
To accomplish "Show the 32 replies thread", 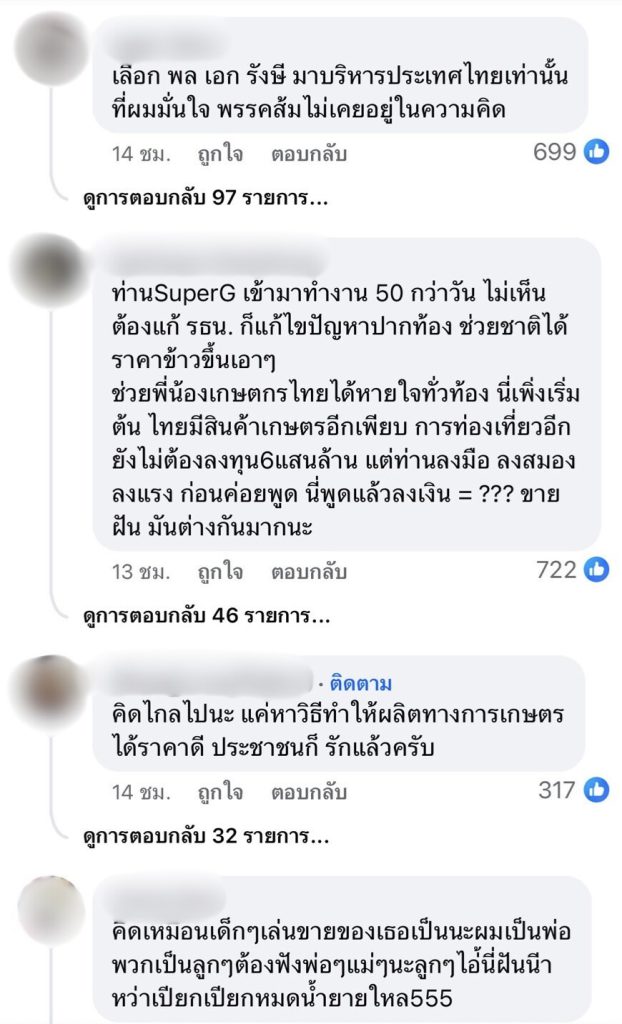I will point(206,835).
